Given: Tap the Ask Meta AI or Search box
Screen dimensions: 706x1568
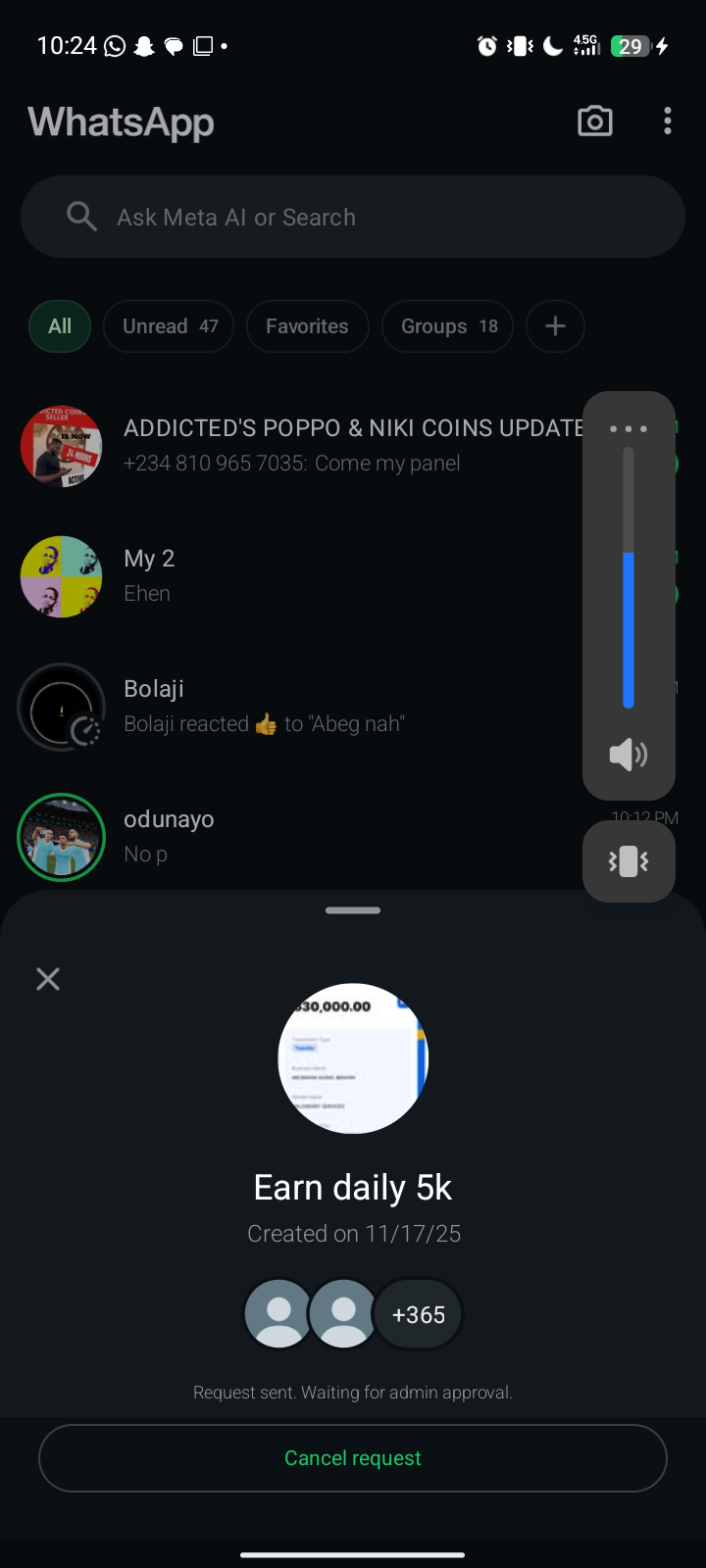Looking at the screenshot, I should click(x=353, y=217).
